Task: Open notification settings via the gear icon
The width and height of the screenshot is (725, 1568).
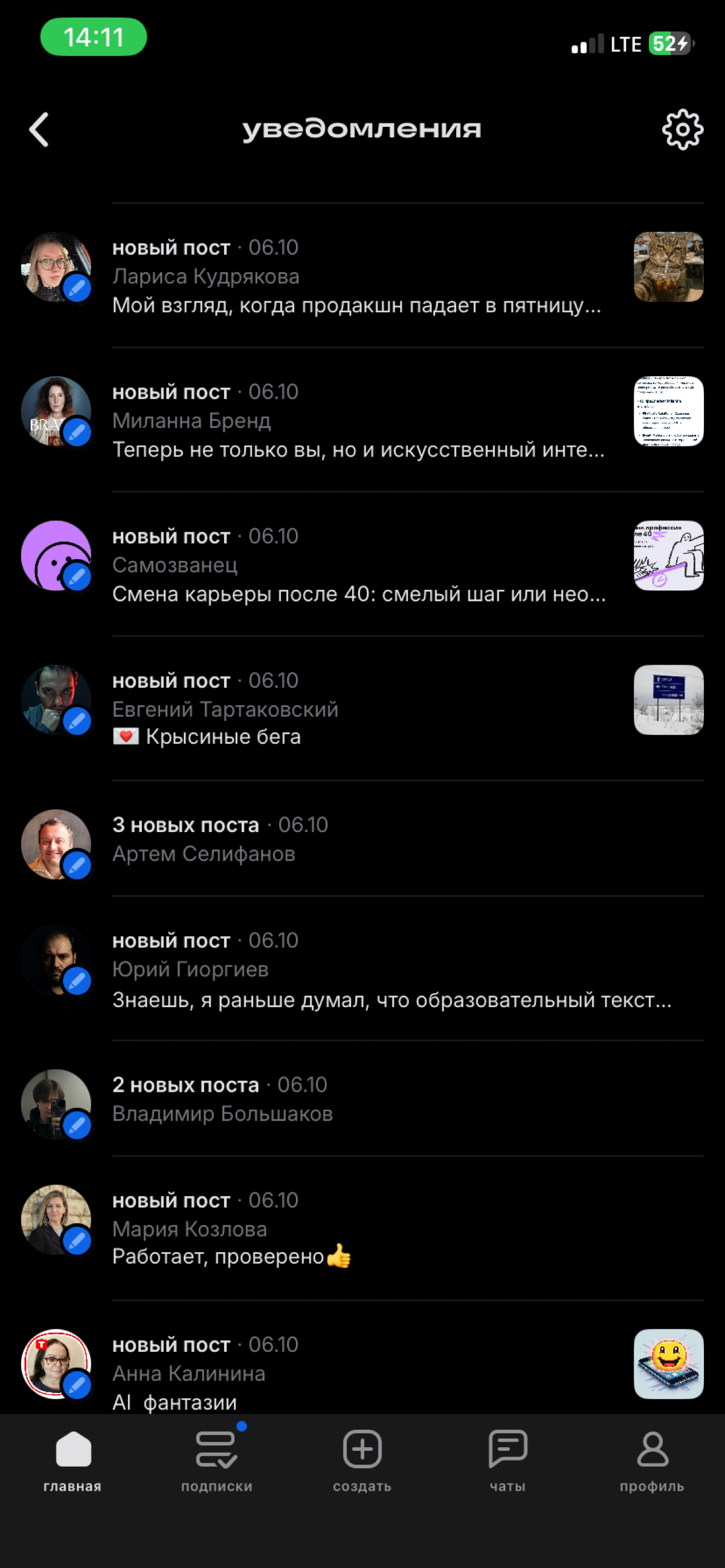Action: click(681, 129)
